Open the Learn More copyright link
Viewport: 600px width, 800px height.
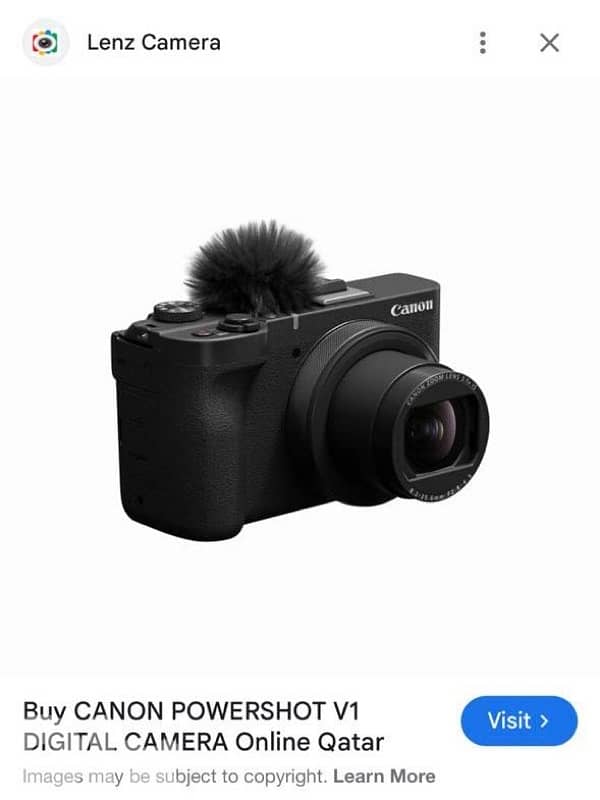point(384,776)
